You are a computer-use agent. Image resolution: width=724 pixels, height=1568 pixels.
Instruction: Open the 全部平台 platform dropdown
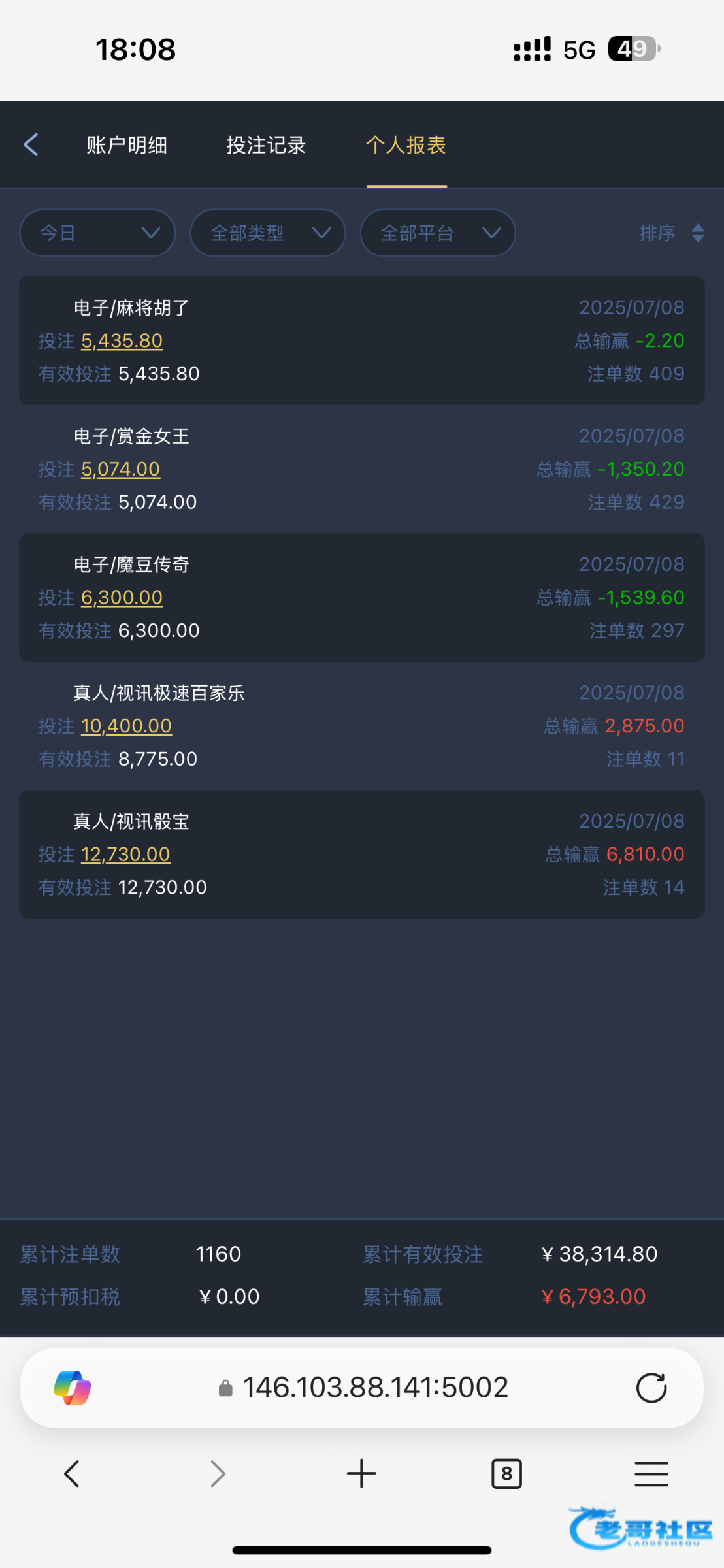pos(438,233)
